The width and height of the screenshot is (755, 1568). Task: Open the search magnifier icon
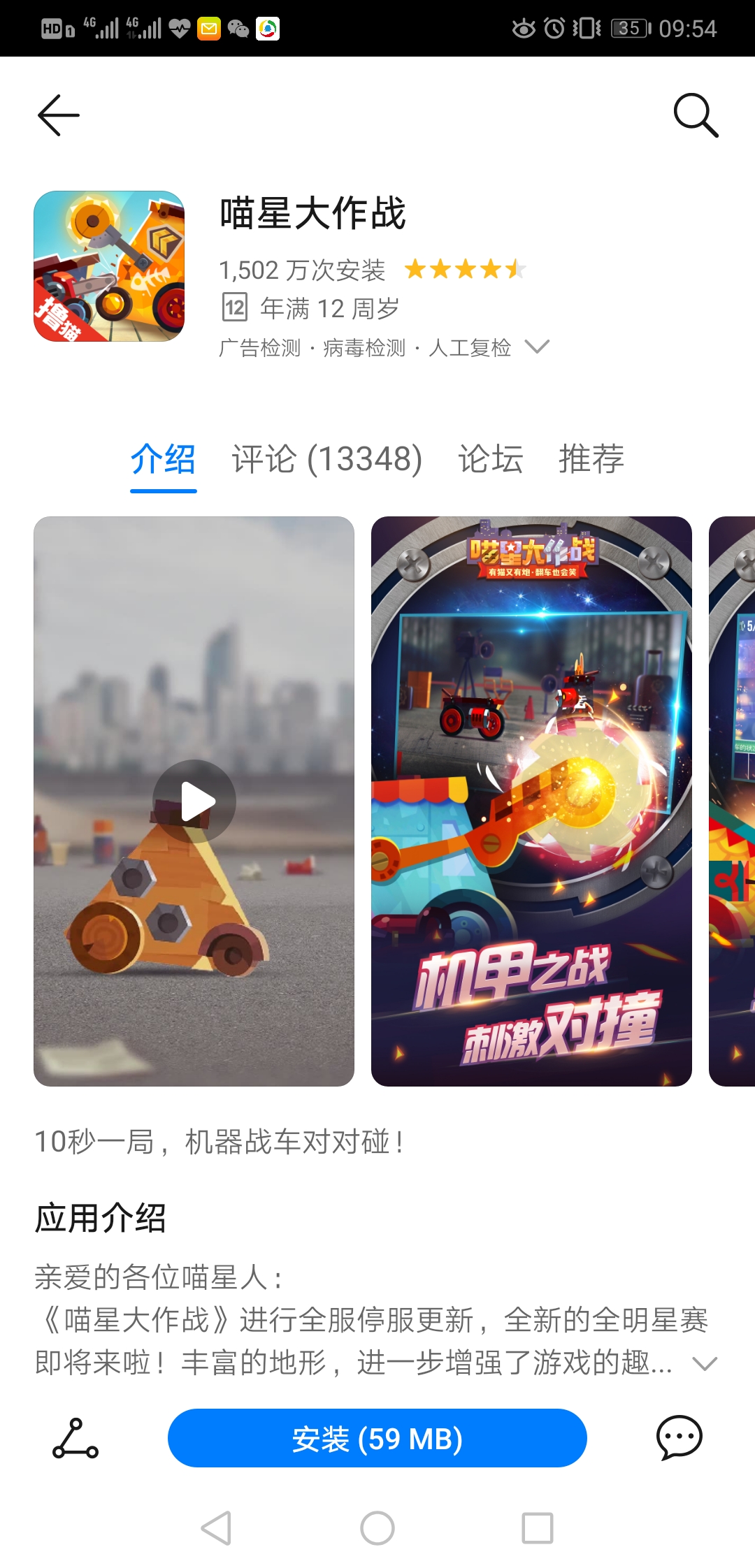[x=696, y=115]
